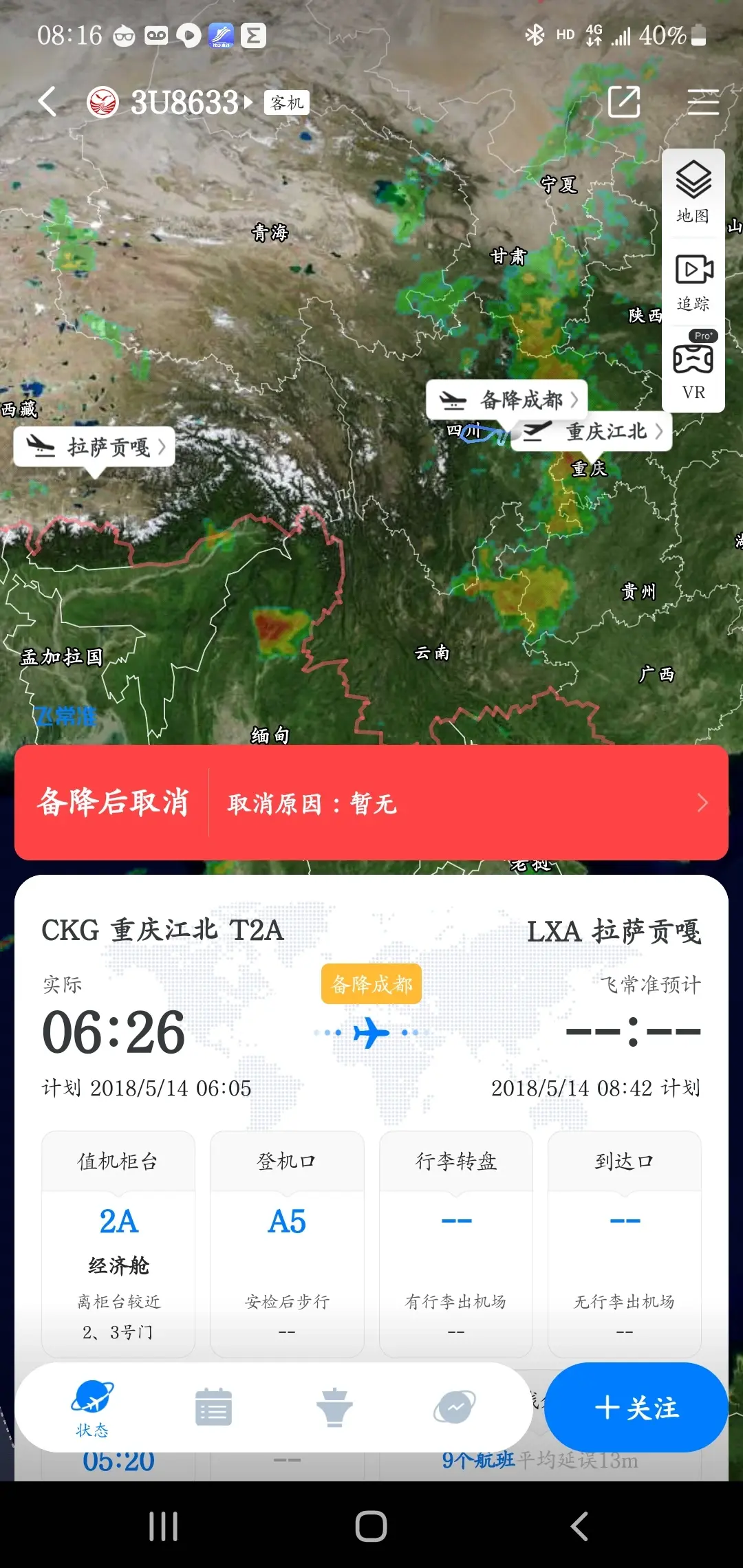Open the 值机柜台 2A check-in card
This screenshot has height=1568, width=743.
click(x=118, y=1243)
